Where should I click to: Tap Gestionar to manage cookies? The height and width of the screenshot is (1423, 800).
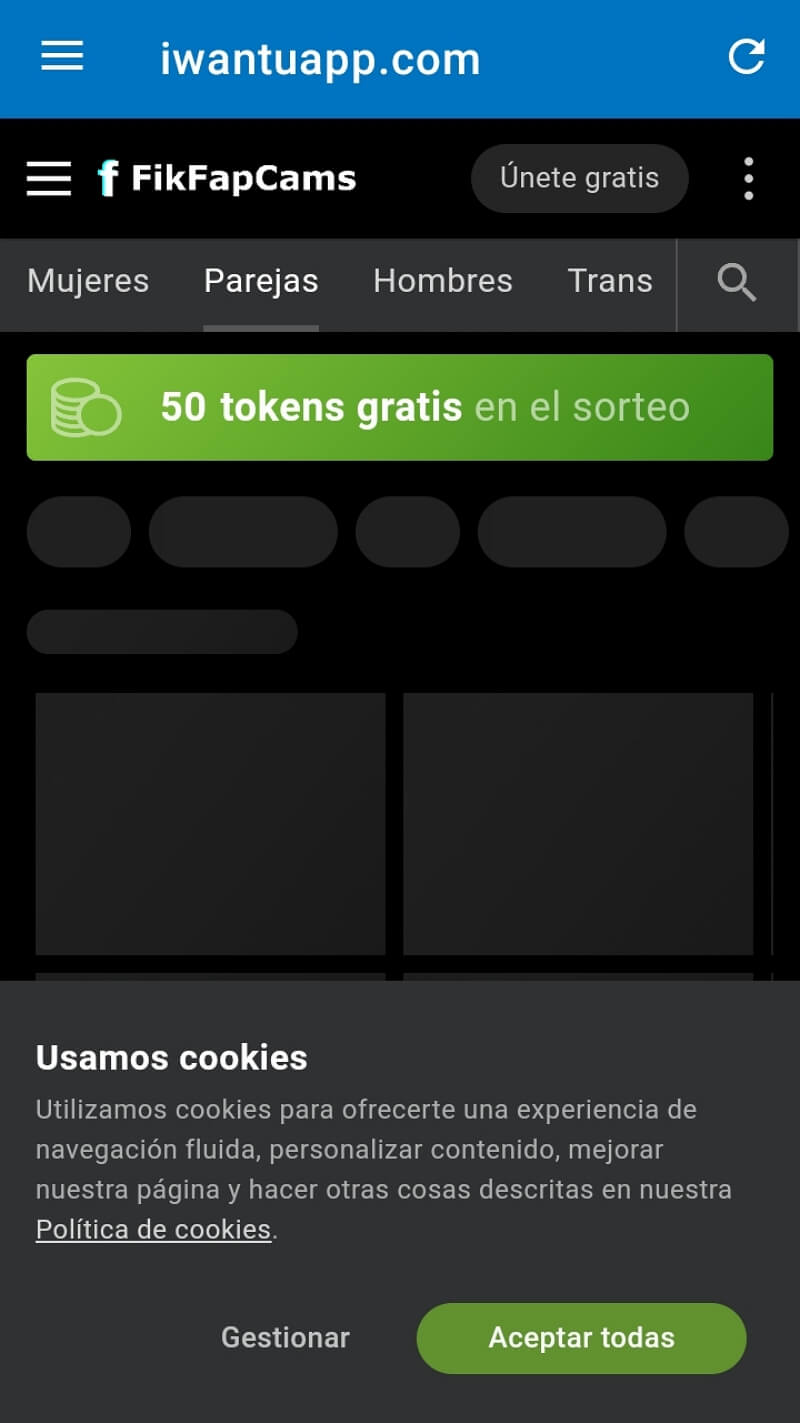click(285, 1338)
